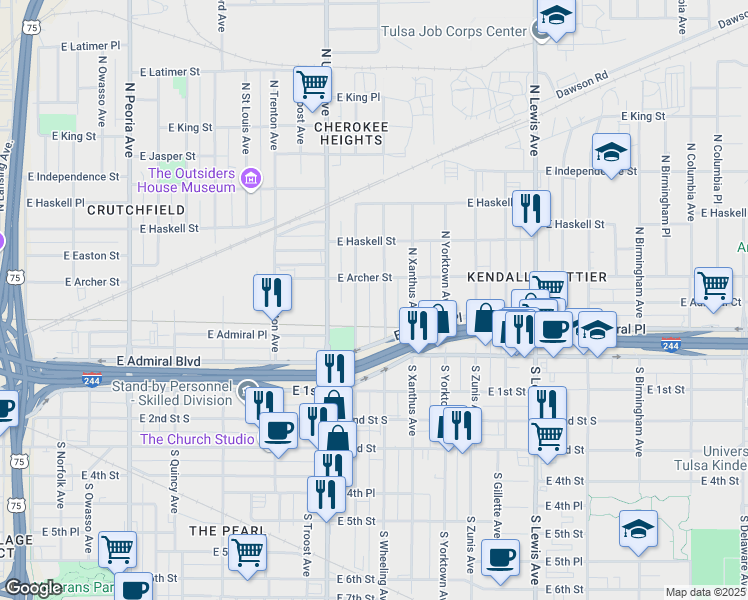The image size is (748, 600).
Task: Select the restaurant marker at E 4th Pl
Action: point(326,494)
